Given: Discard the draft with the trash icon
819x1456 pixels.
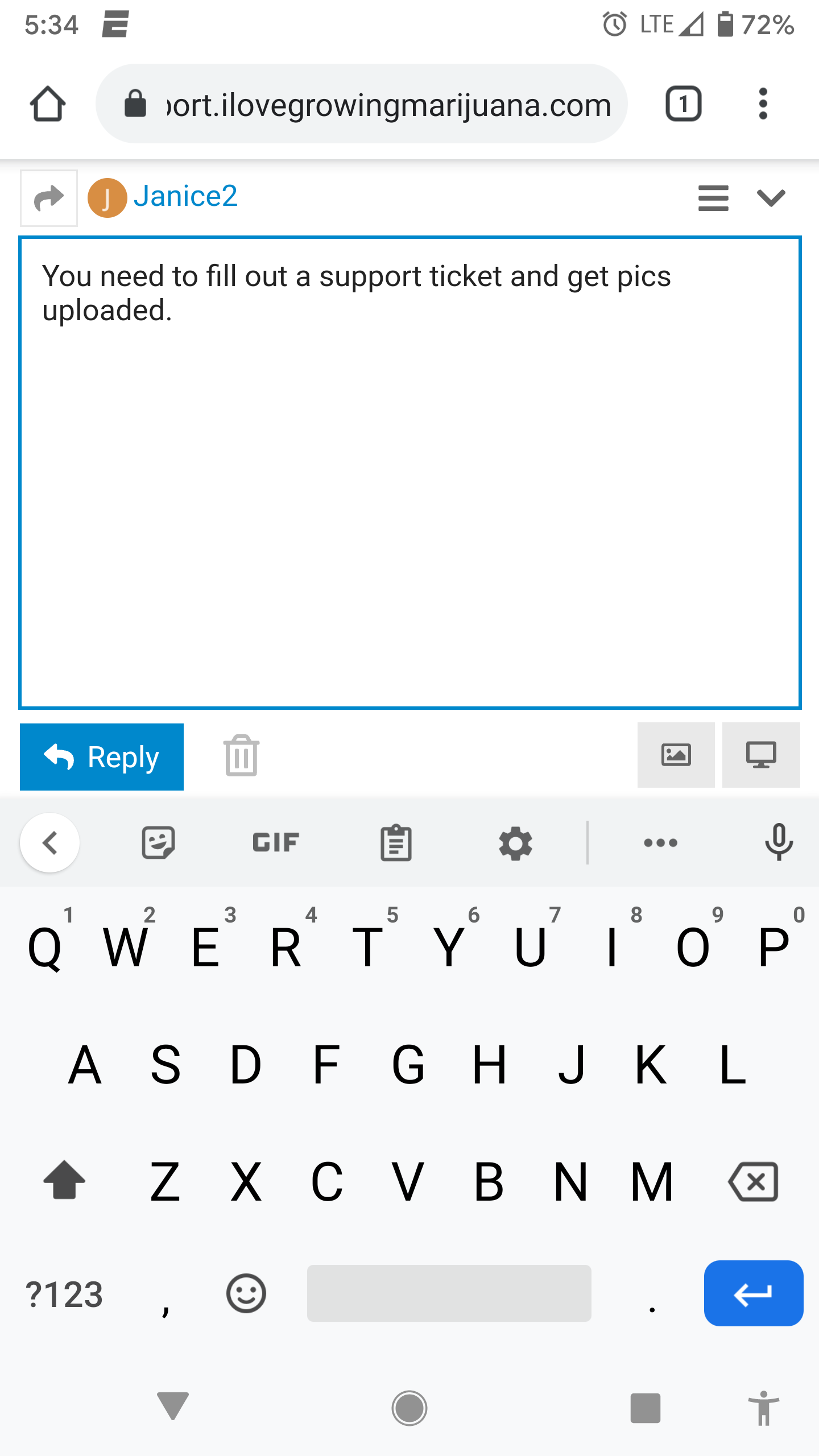Looking at the screenshot, I should click(242, 755).
